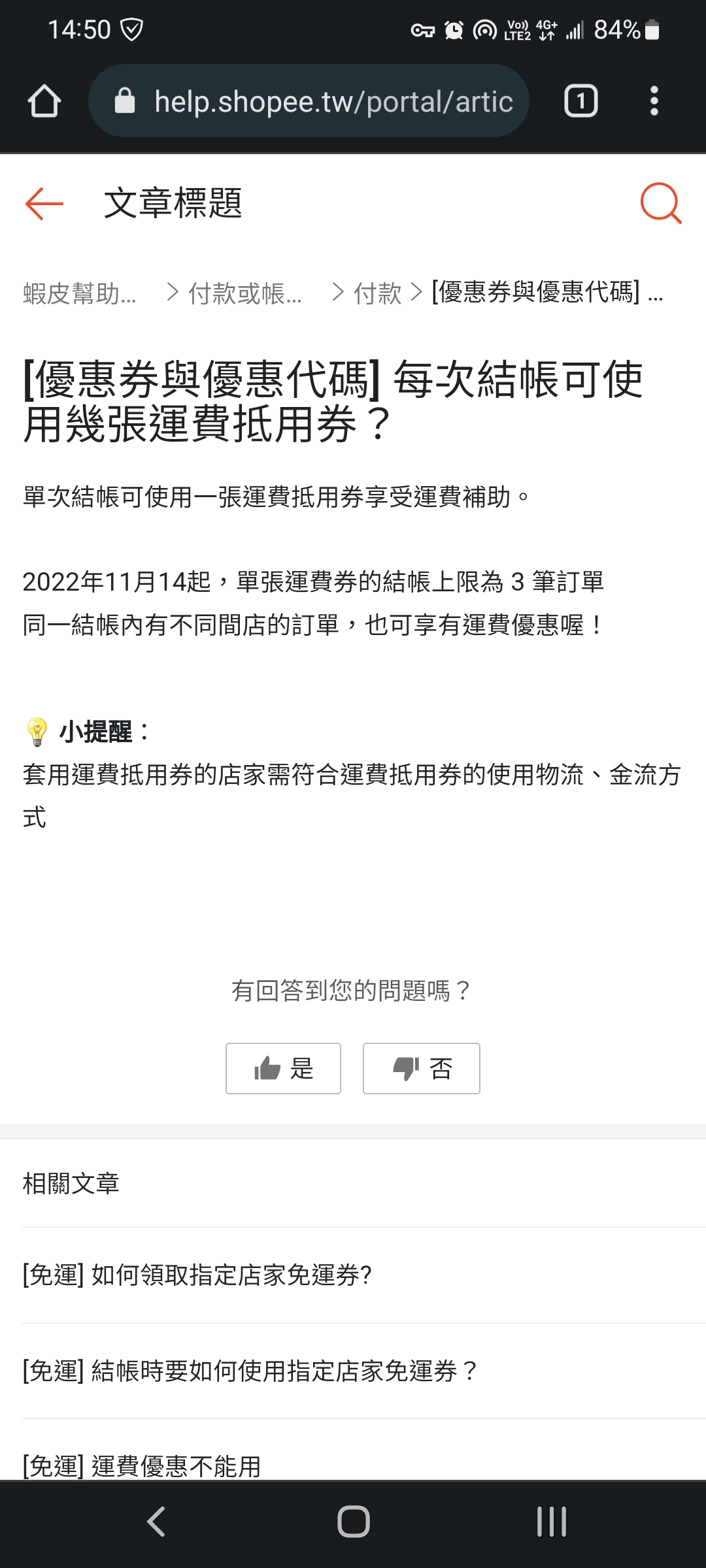The width and height of the screenshot is (706, 1568).
Task: Tap browser home button
Action: [44, 101]
